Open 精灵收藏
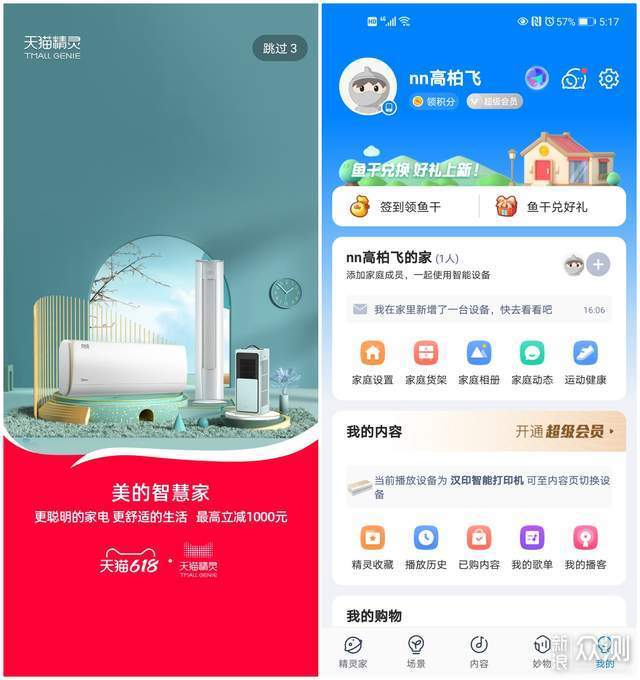Viewport: 640px width, 680px height. (x=373, y=546)
